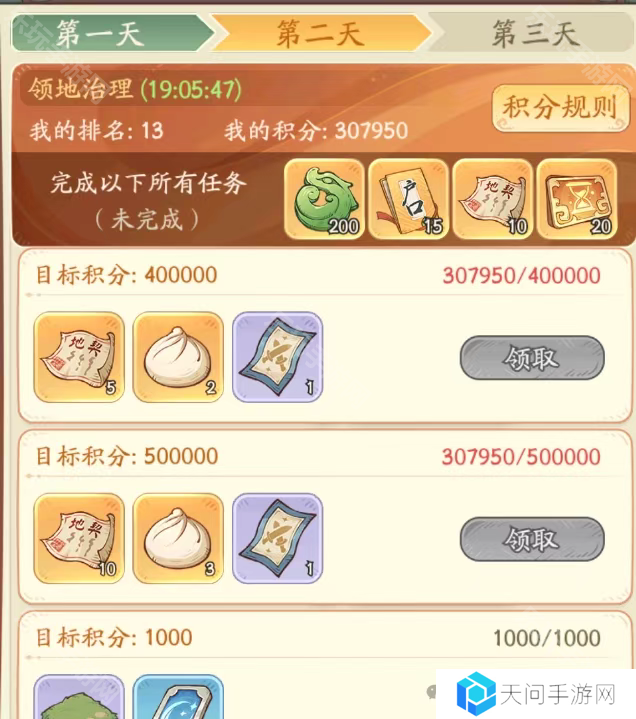Open the 积分规则 button
This screenshot has height=719, width=636.
559,109
